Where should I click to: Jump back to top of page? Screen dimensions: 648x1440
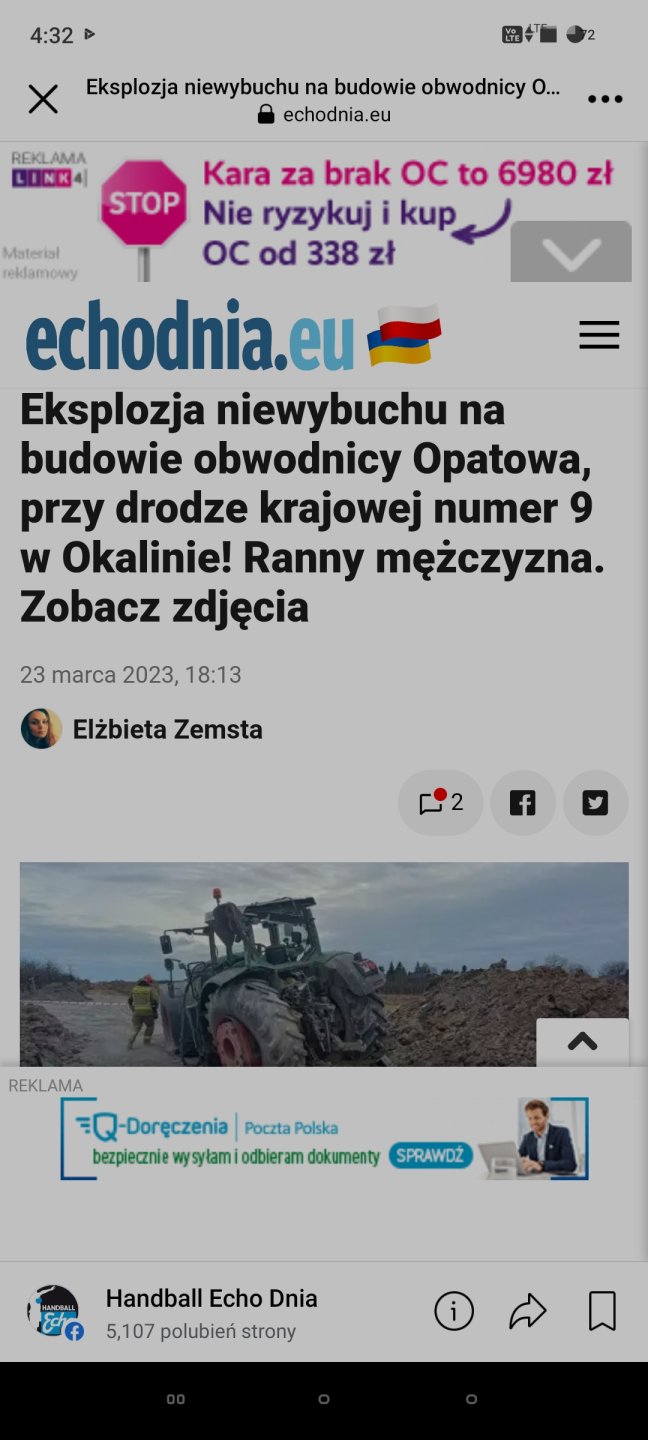pos(582,1041)
